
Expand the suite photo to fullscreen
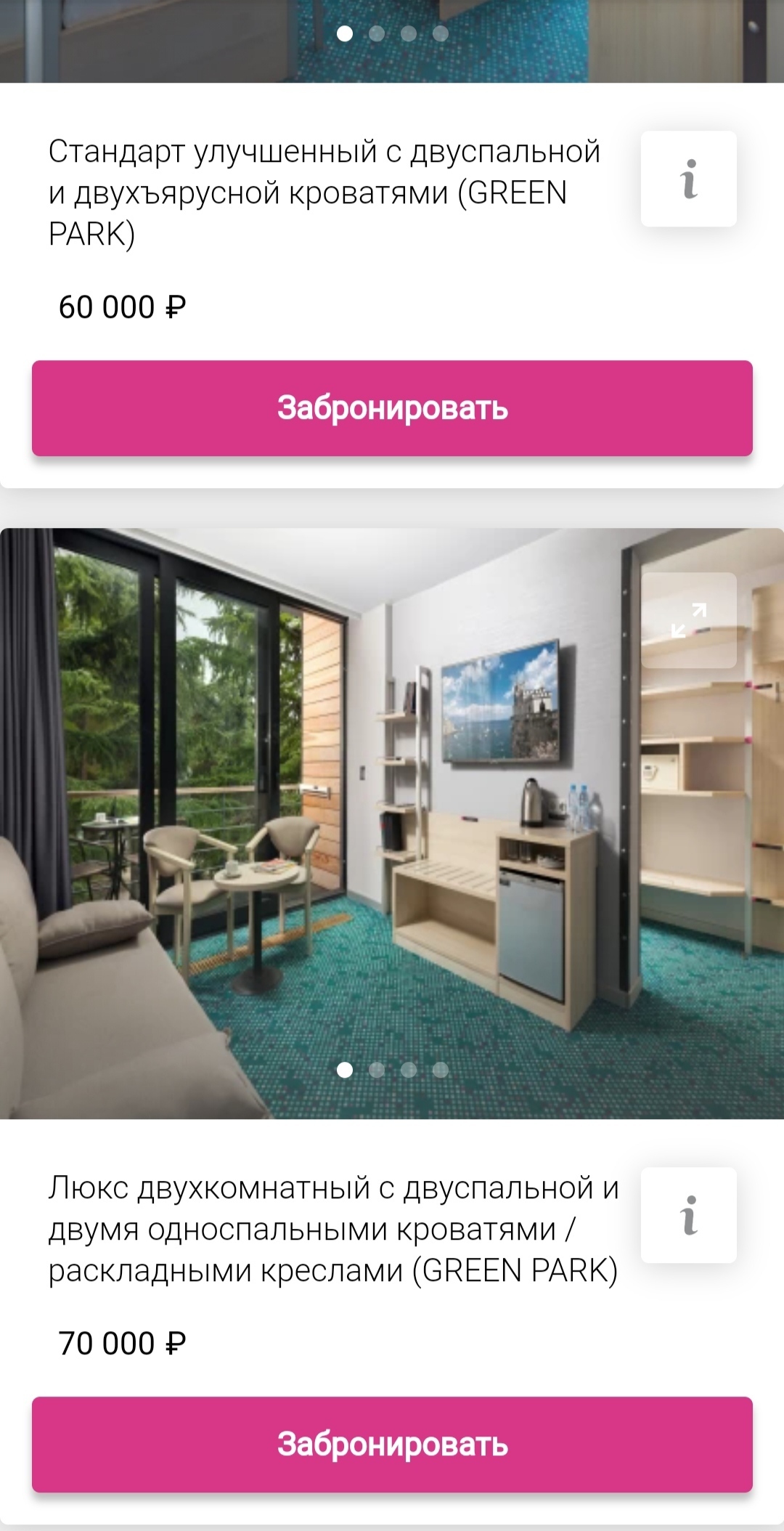point(689,620)
